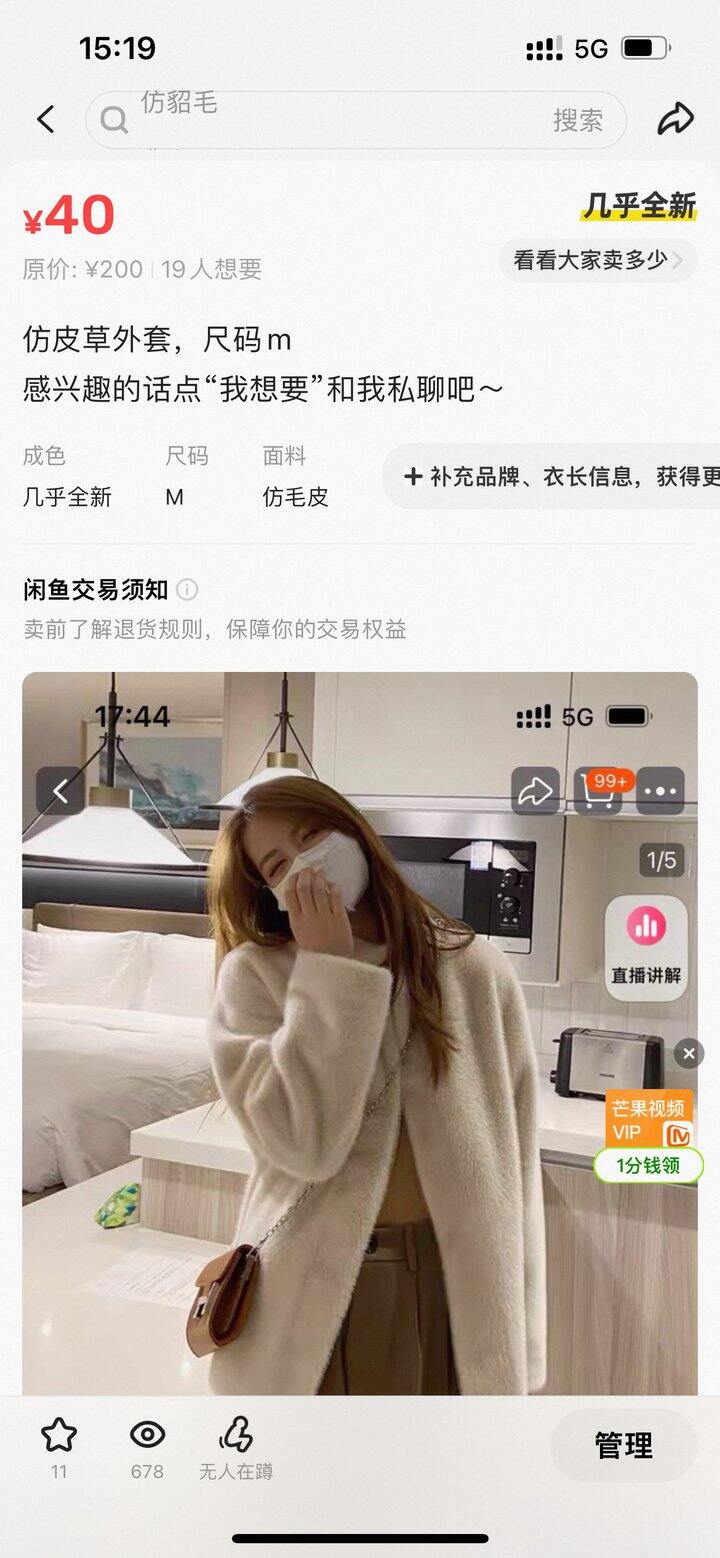Tap the 搜索 button
Viewport: 720px width, 1558px height.
coord(578,120)
